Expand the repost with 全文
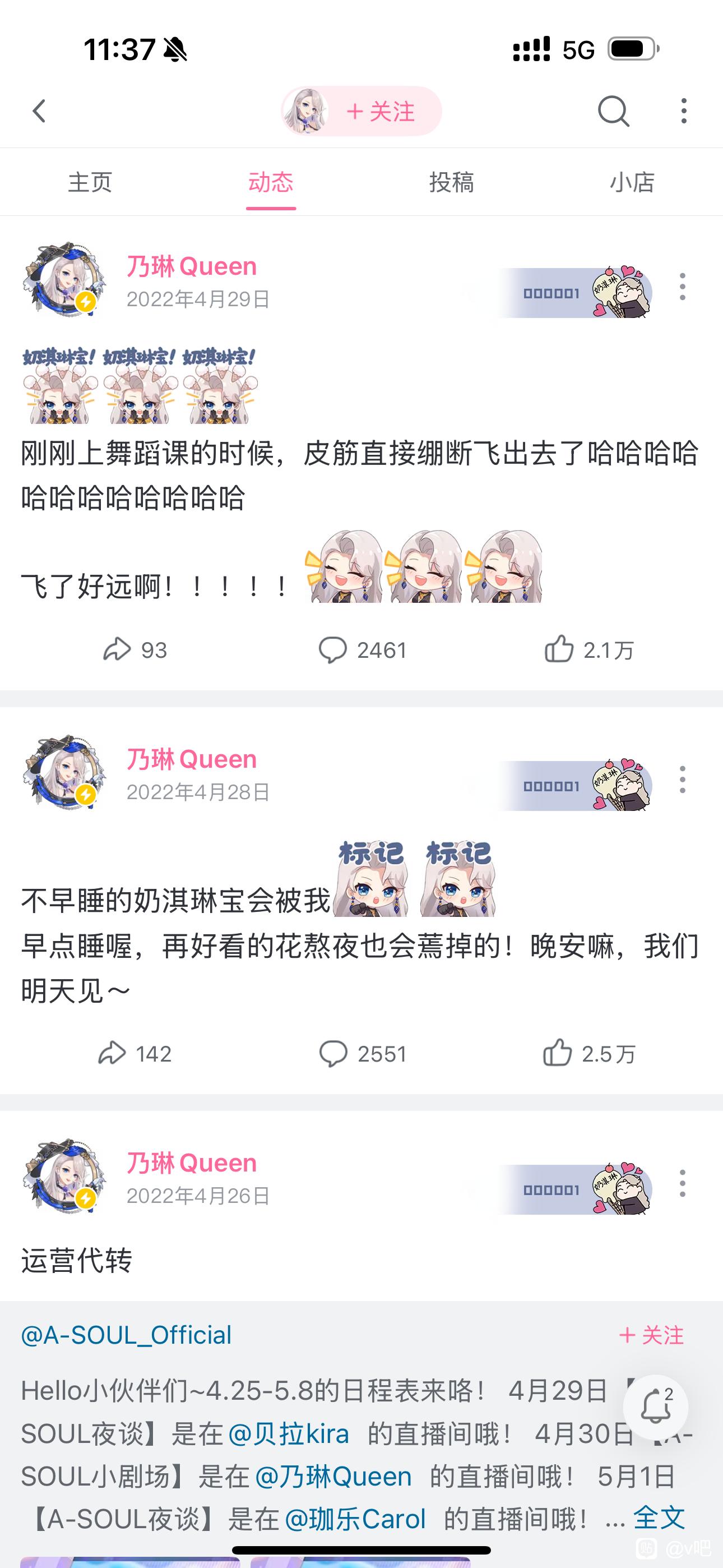The image size is (723, 1568). coord(659,1519)
